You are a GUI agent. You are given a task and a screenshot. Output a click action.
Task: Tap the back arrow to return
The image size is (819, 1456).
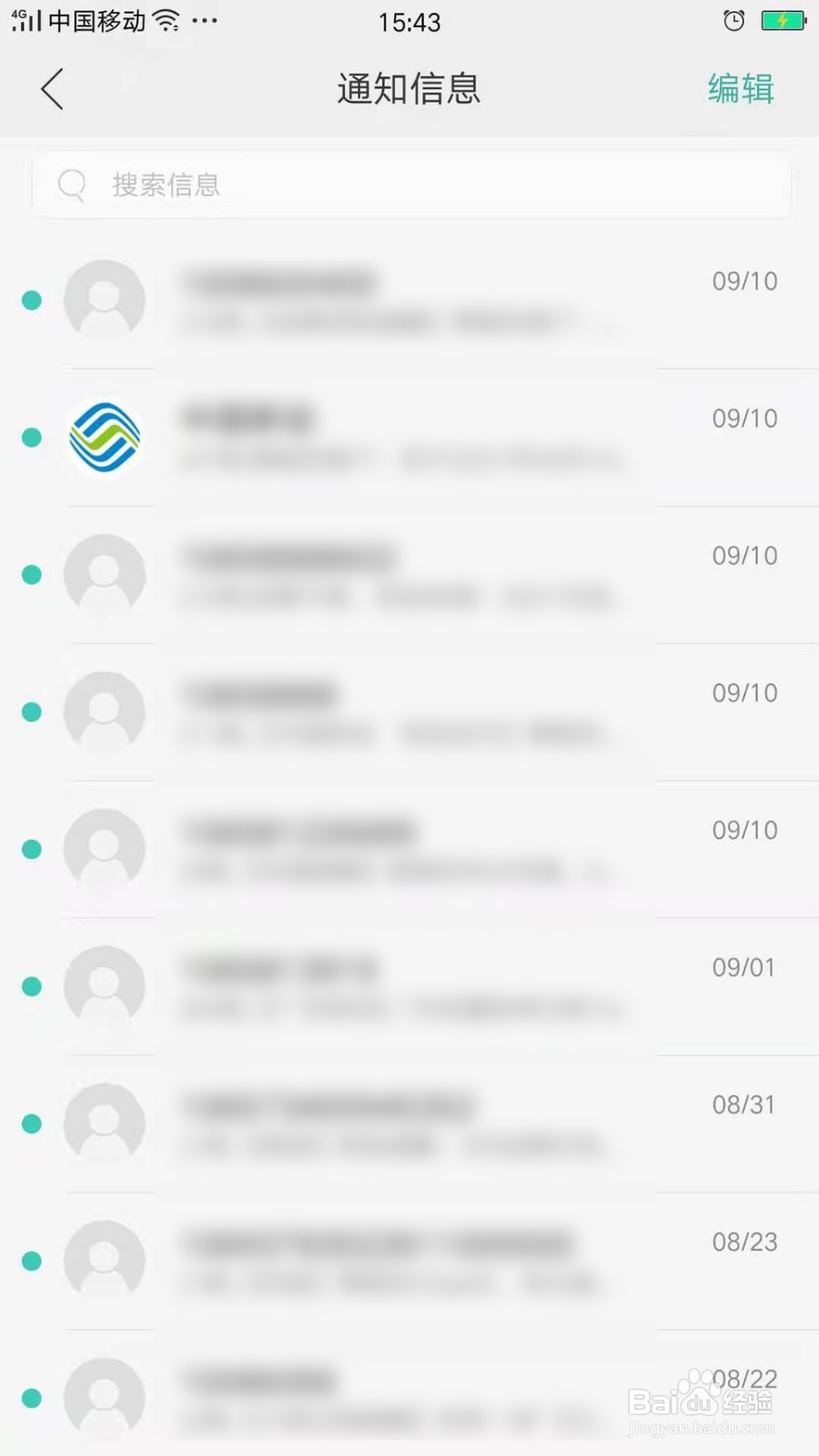coord(52,89)
